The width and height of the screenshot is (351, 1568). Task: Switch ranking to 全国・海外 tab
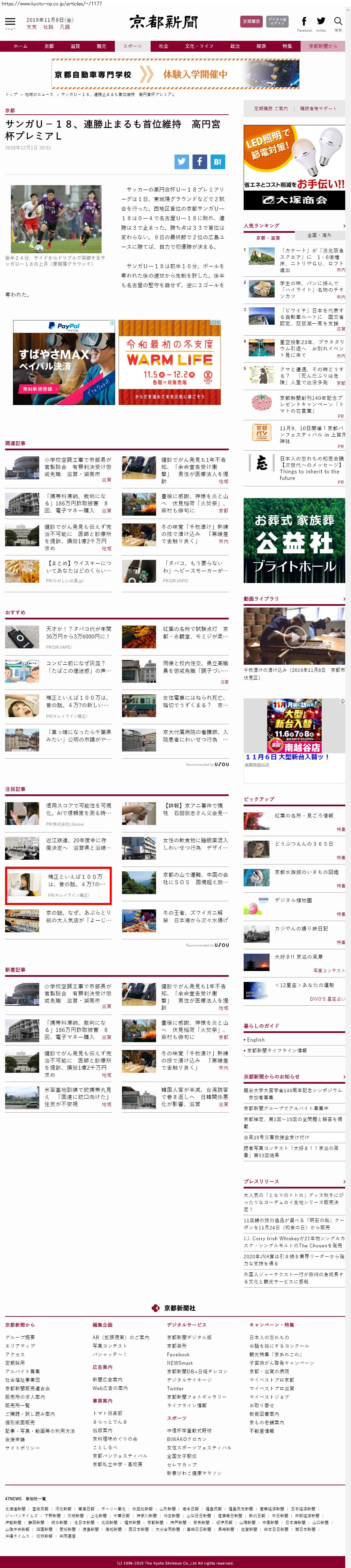pyautogui.click(x=319, y=235)
